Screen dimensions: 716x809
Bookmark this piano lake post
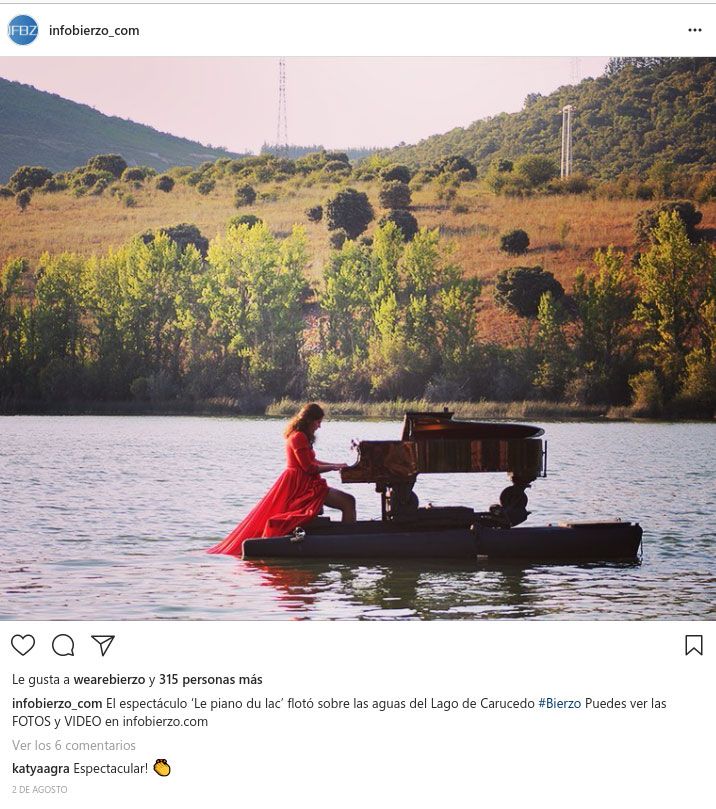[693, 645]
